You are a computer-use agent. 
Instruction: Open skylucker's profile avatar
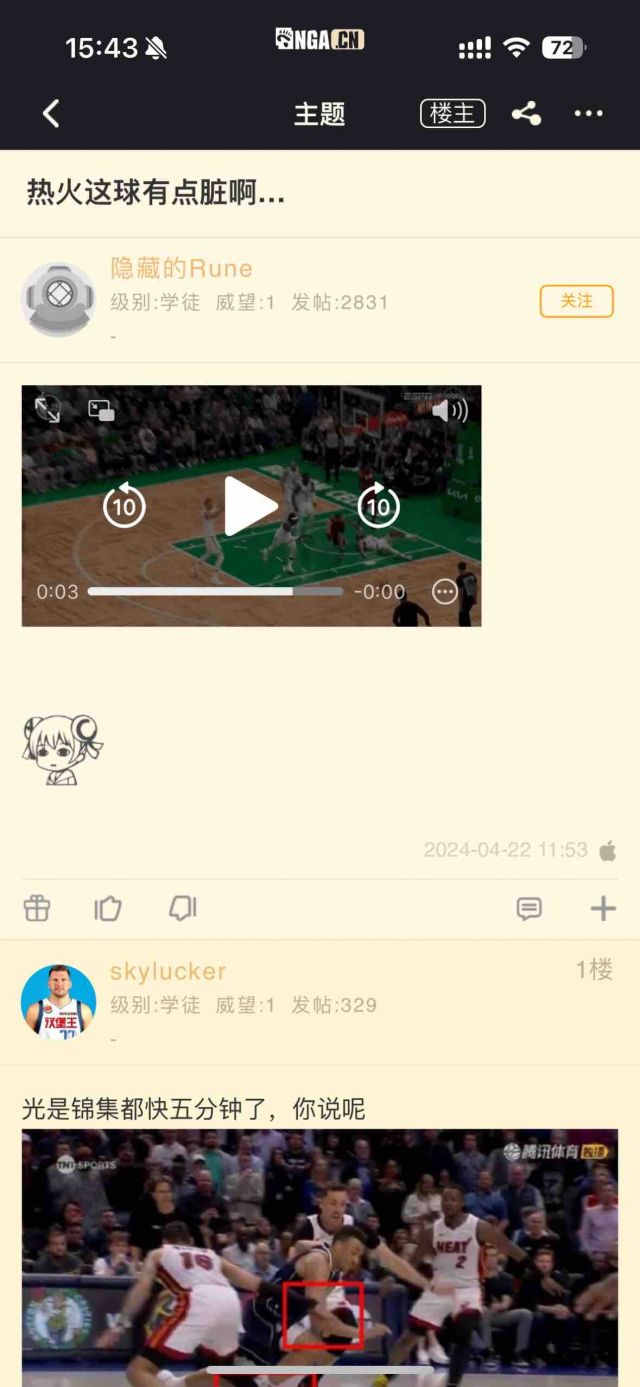[58, 1002]
